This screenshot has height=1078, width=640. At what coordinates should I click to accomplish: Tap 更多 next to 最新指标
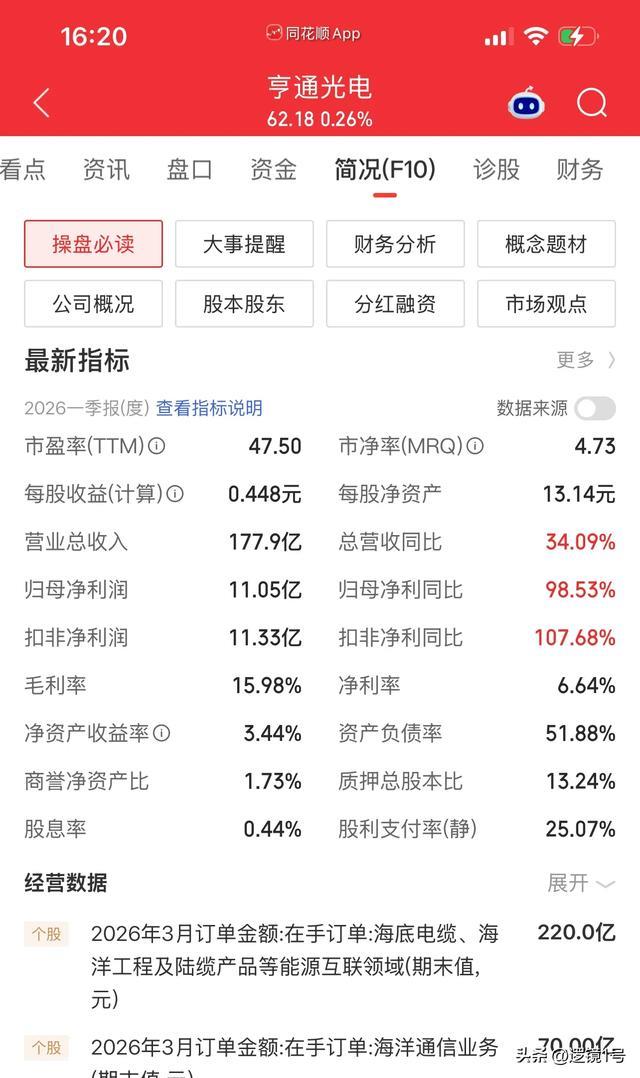pyautogui.click(x=586, y=360)
